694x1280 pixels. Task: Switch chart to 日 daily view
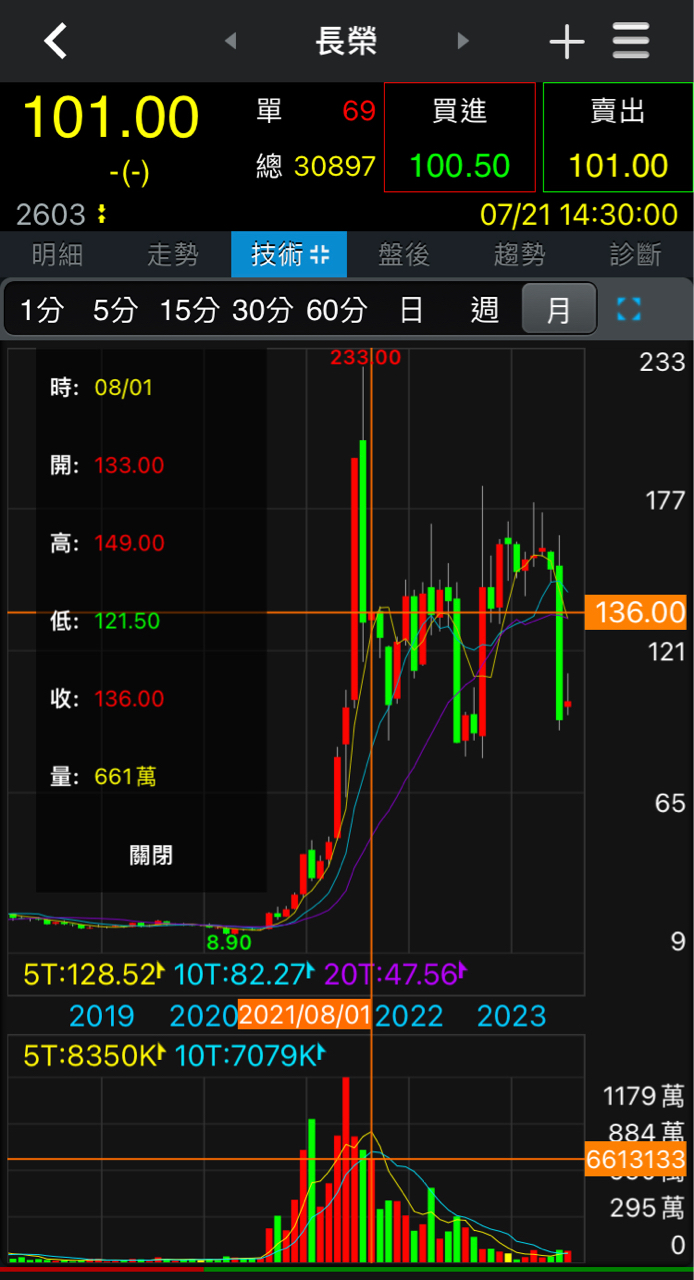click(411, 310)
